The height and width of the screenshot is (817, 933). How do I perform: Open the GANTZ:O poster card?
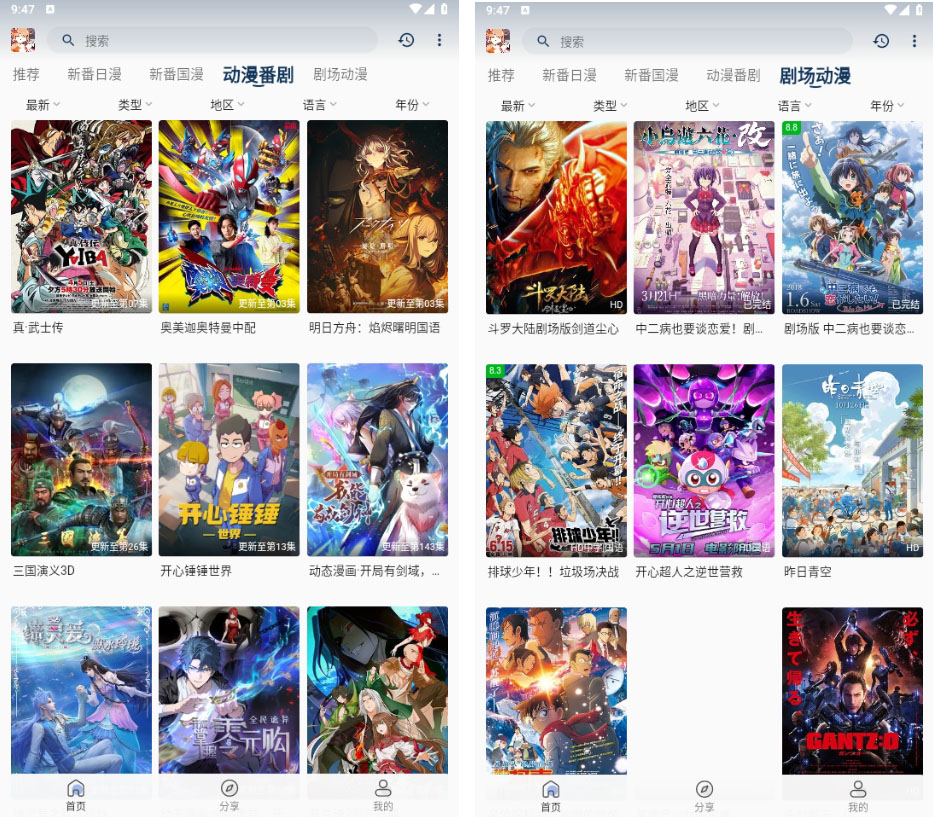852,690
